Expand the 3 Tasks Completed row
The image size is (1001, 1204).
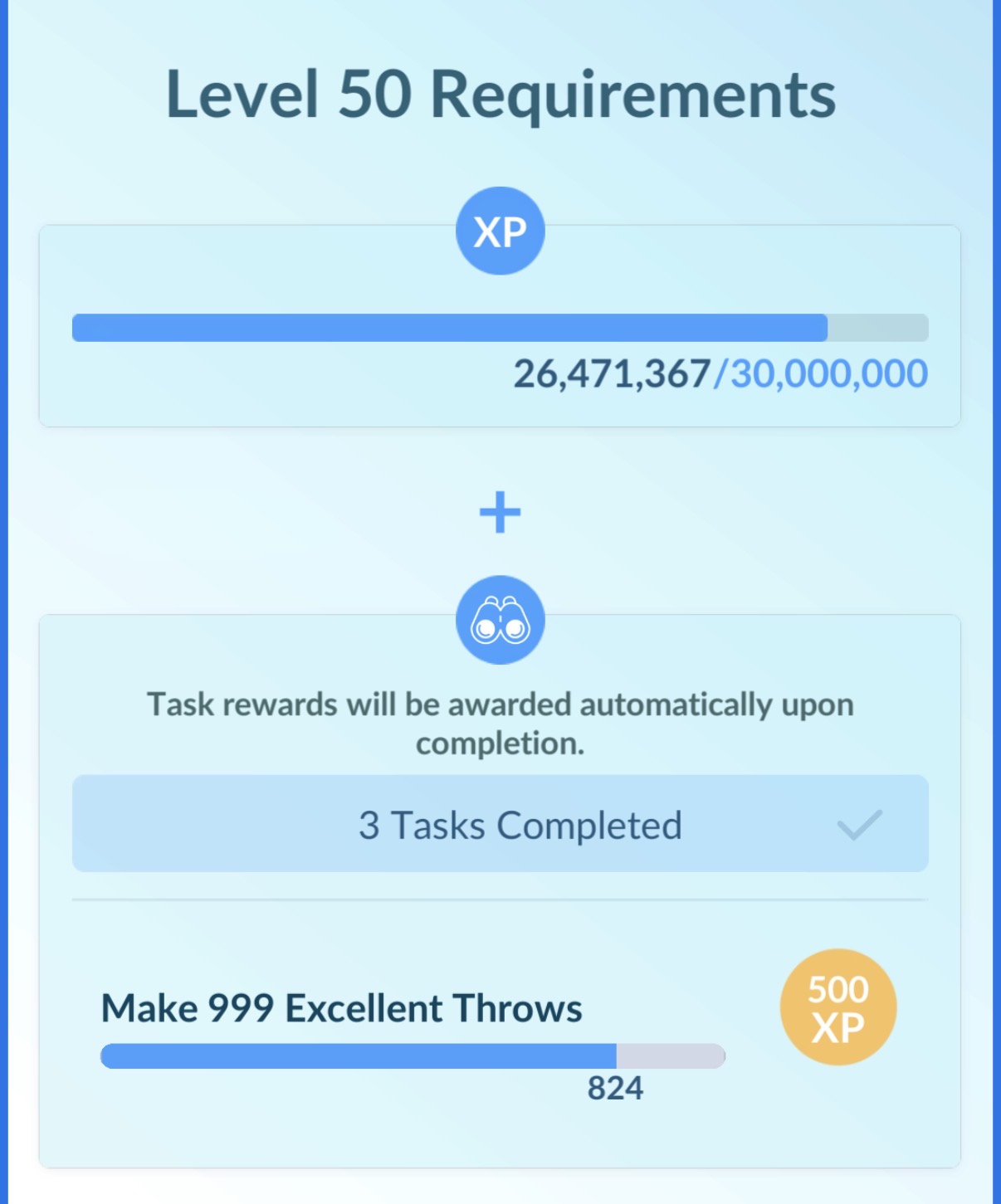tap(500, 824)
